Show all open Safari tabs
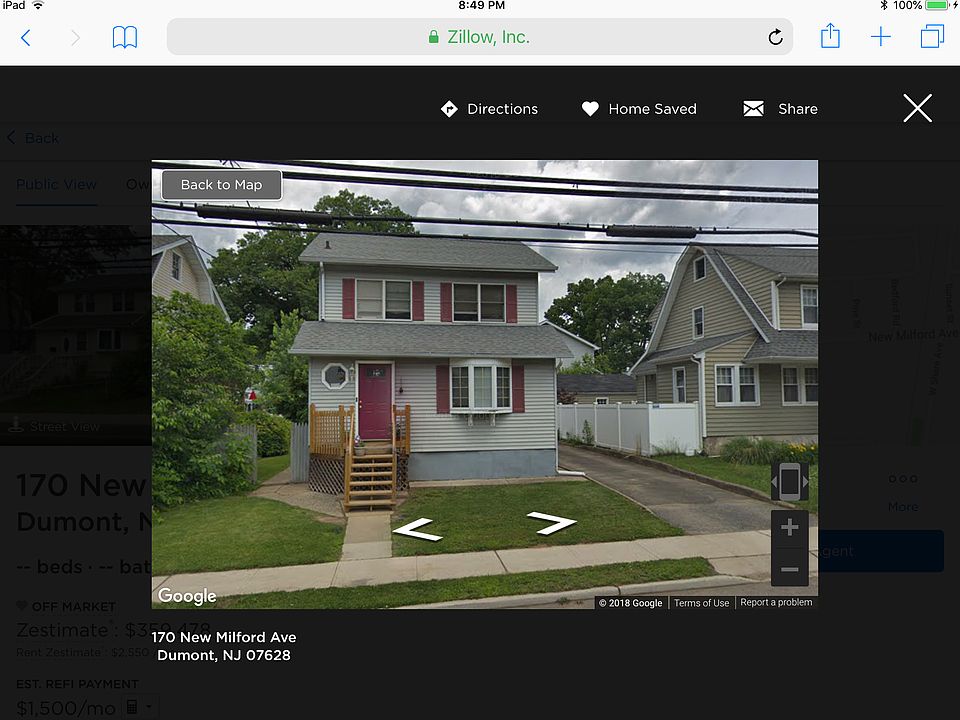Image resolution: width=960 pixels, height=720 pixels. click(x=932, y=38)
